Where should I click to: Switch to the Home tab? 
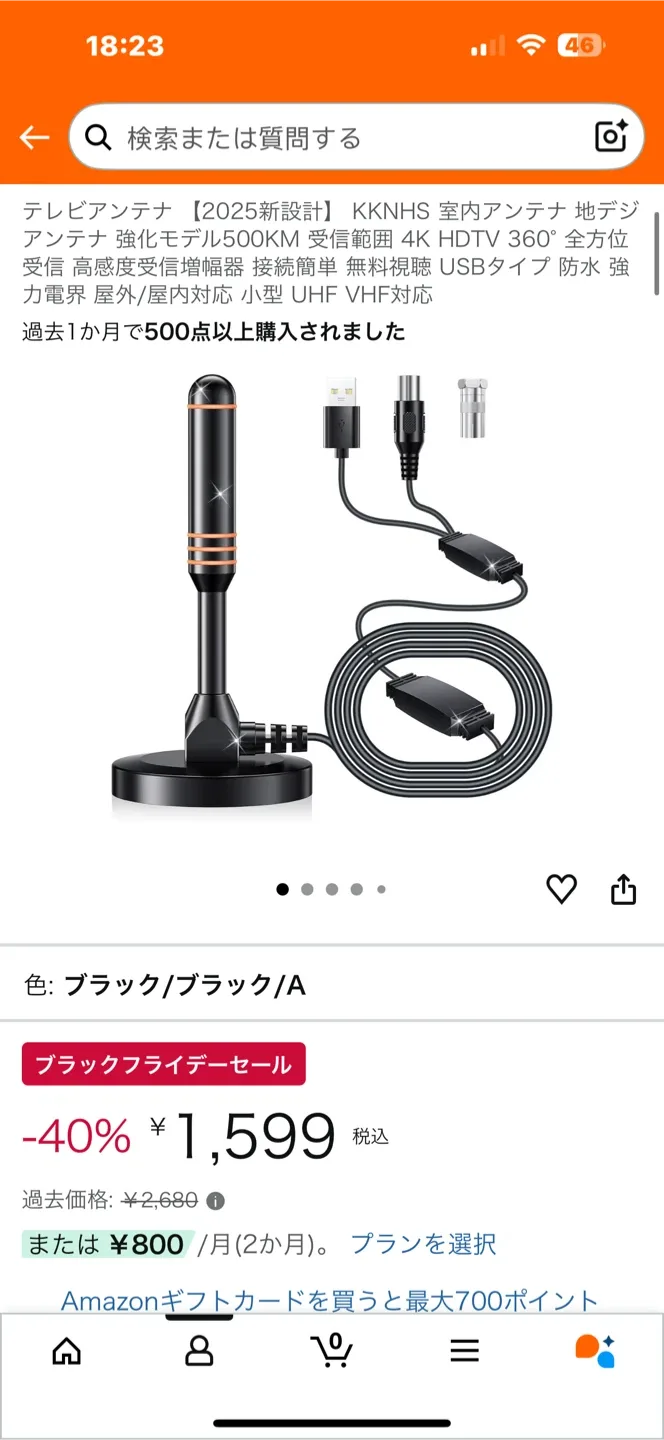(67, 1351)
